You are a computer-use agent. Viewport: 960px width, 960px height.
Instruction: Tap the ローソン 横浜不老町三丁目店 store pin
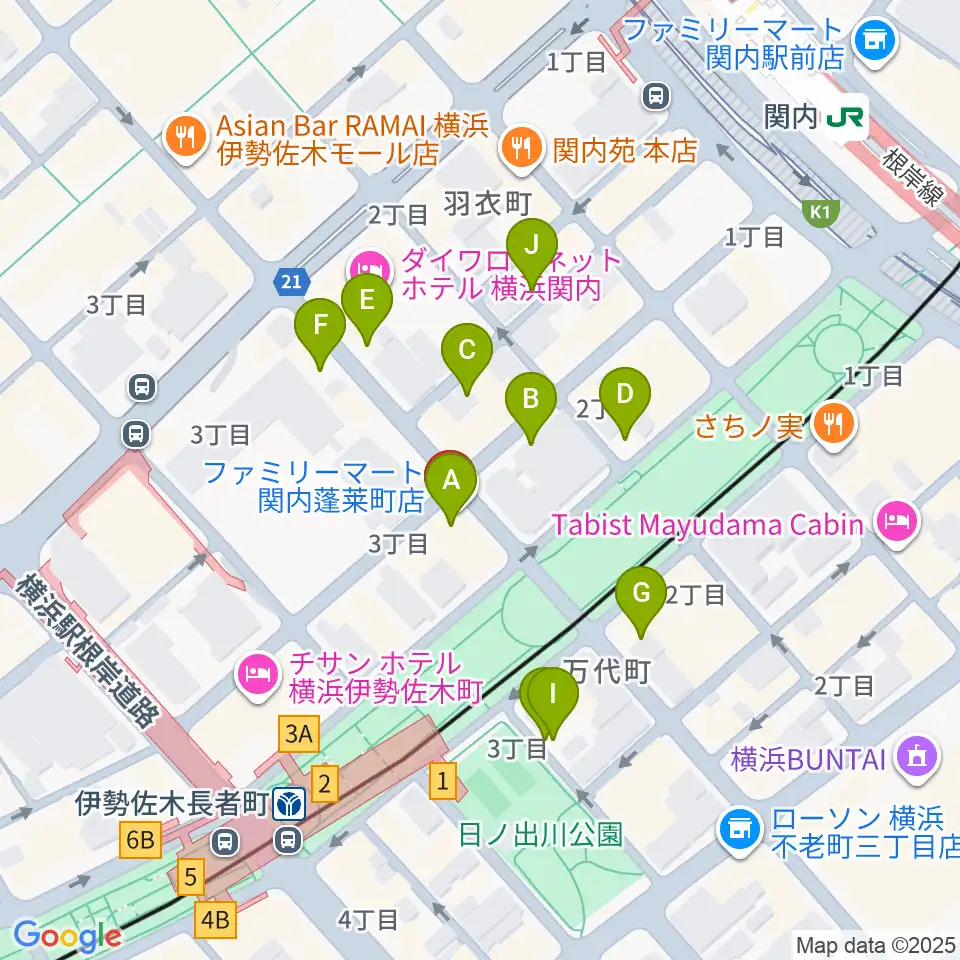coord(741,832)
